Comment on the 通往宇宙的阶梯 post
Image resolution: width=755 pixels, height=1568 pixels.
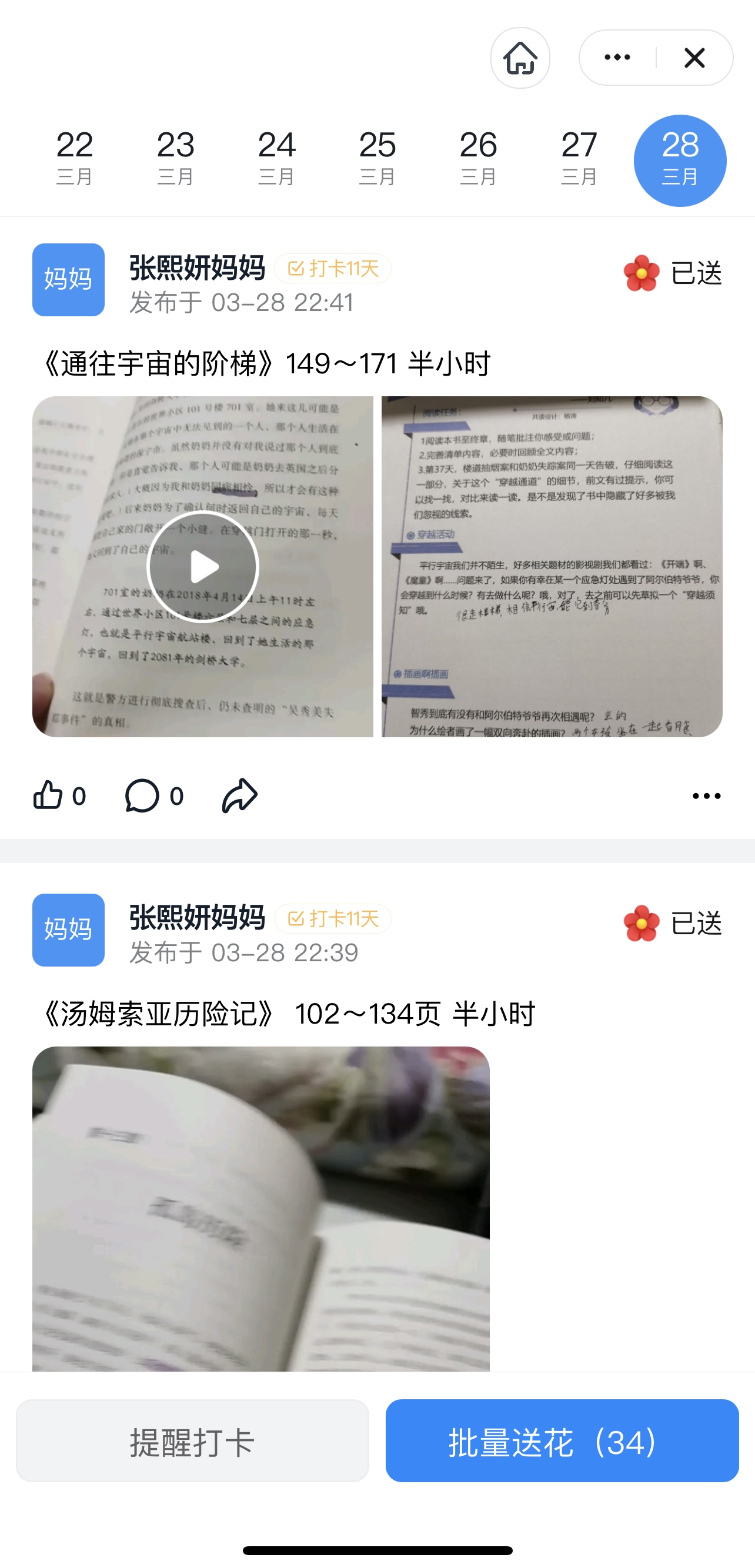click(x=142, y=795)
